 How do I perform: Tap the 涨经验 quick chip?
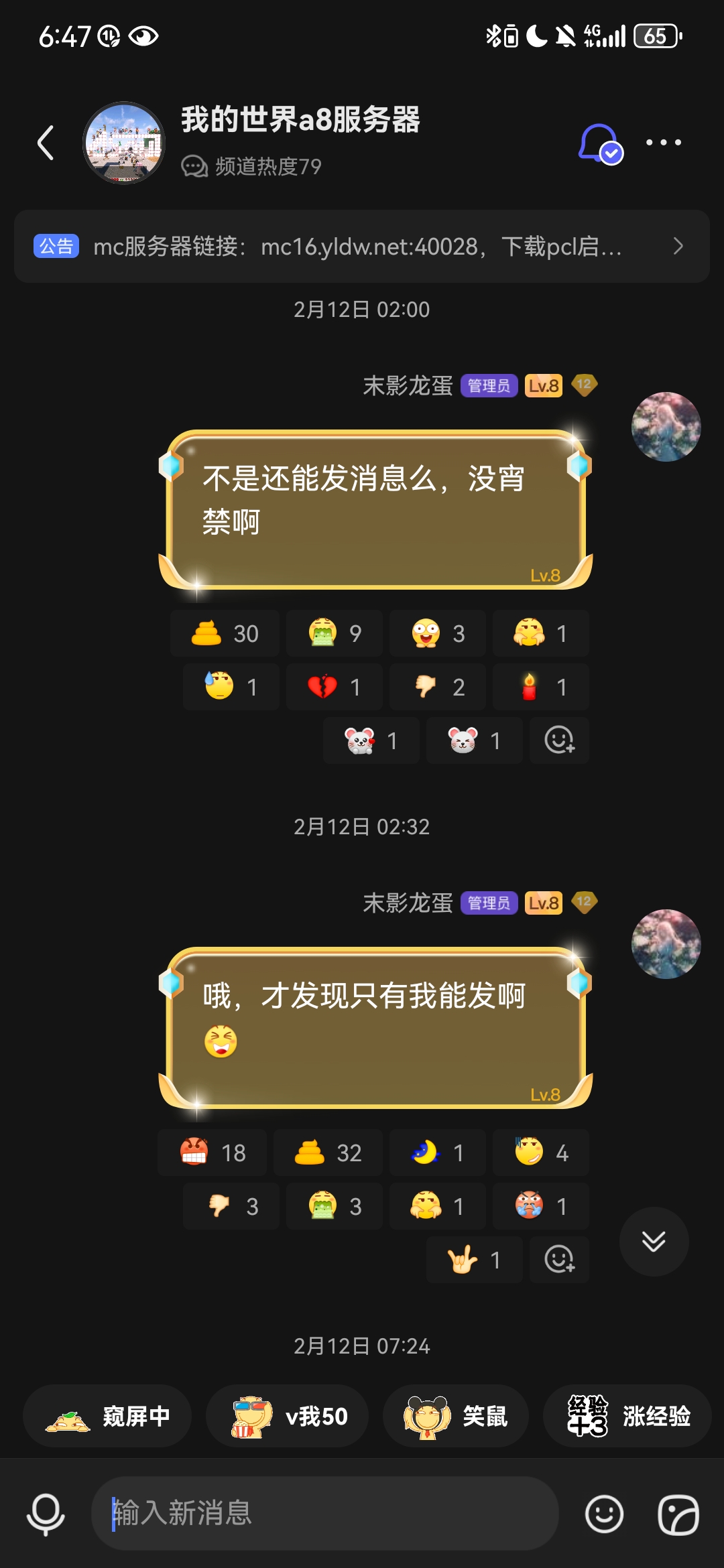627,1416
